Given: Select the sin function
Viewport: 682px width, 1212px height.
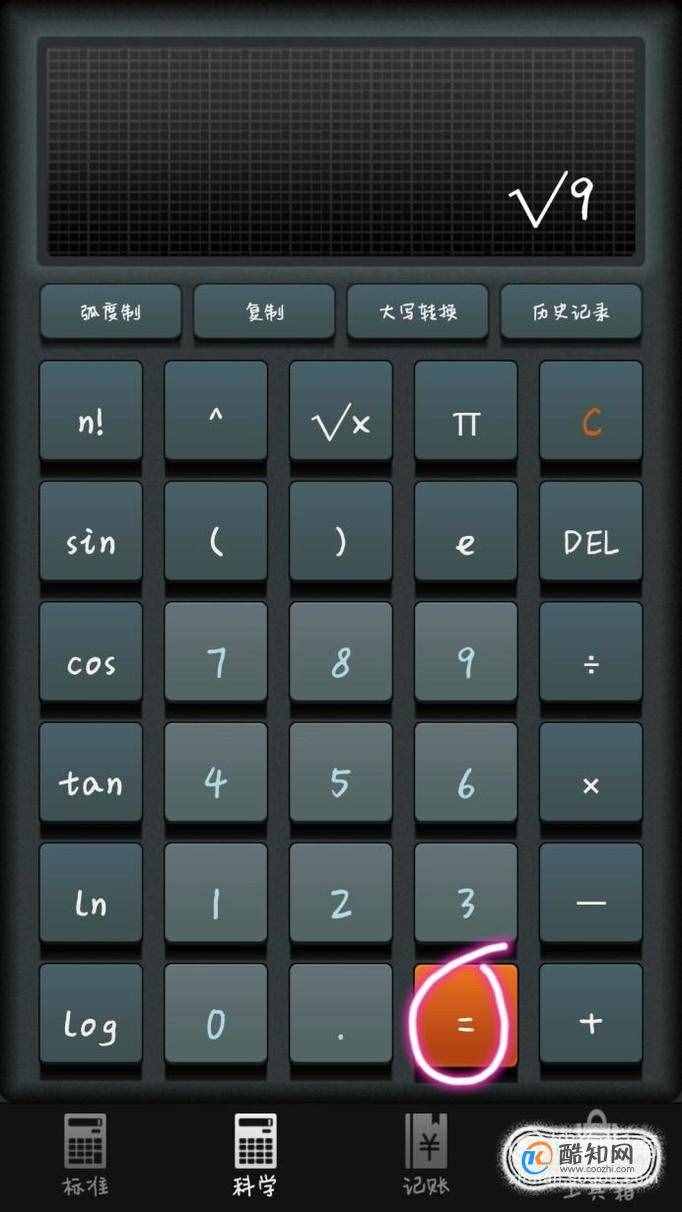Looking at the screenshot, I should (x=91, y=533).
